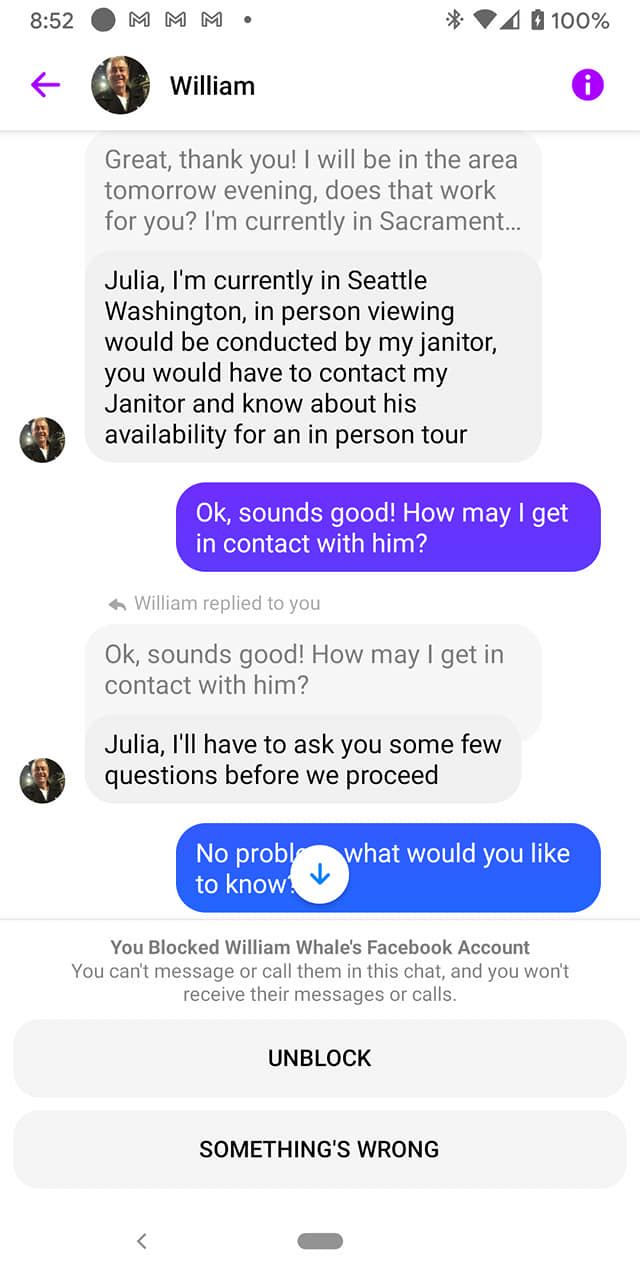640x1280 pixels.
Task: Tap the system back navigation button
Action: coord(142,1241)
